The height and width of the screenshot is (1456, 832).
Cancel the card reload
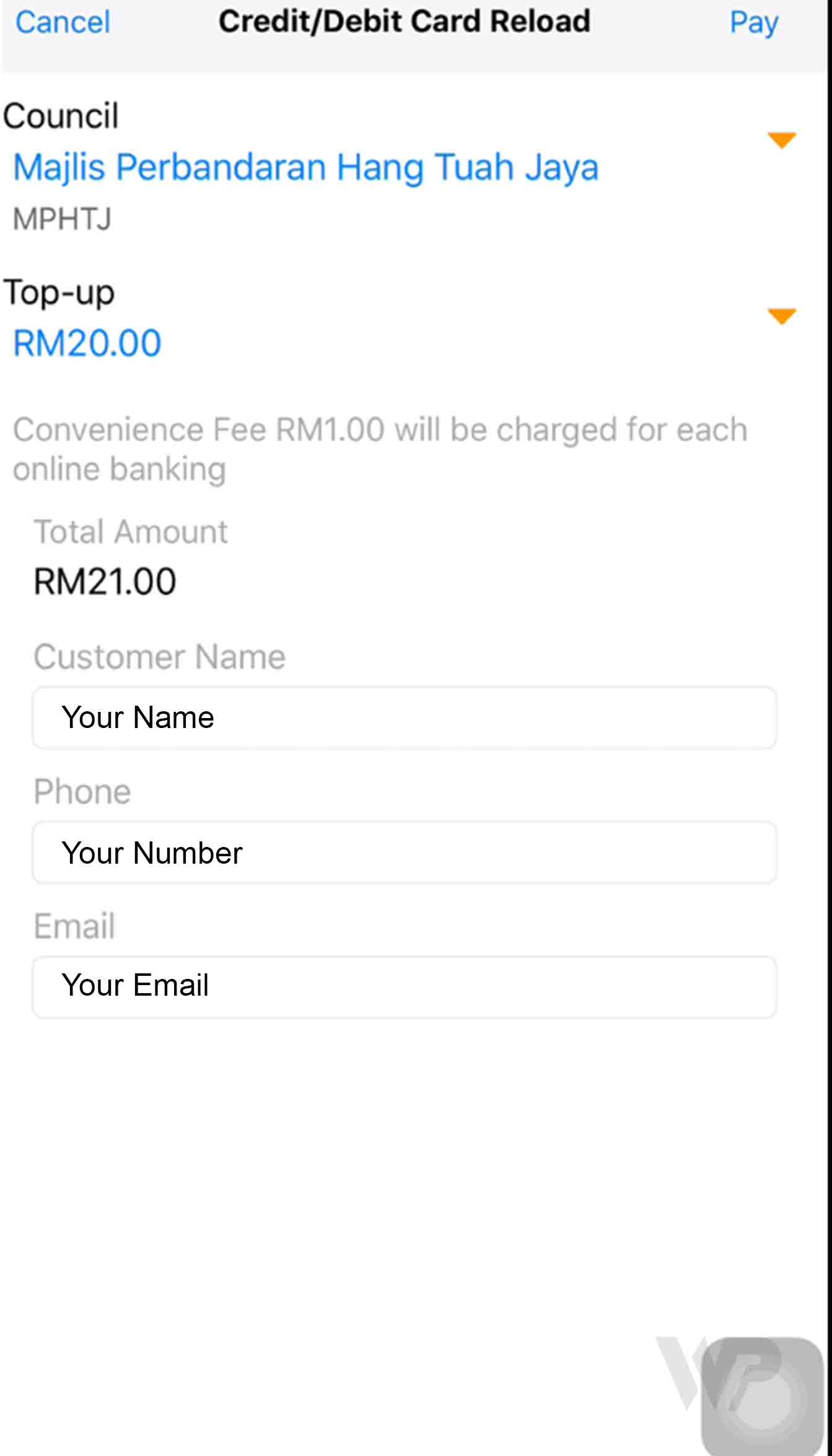coord(63,23)
